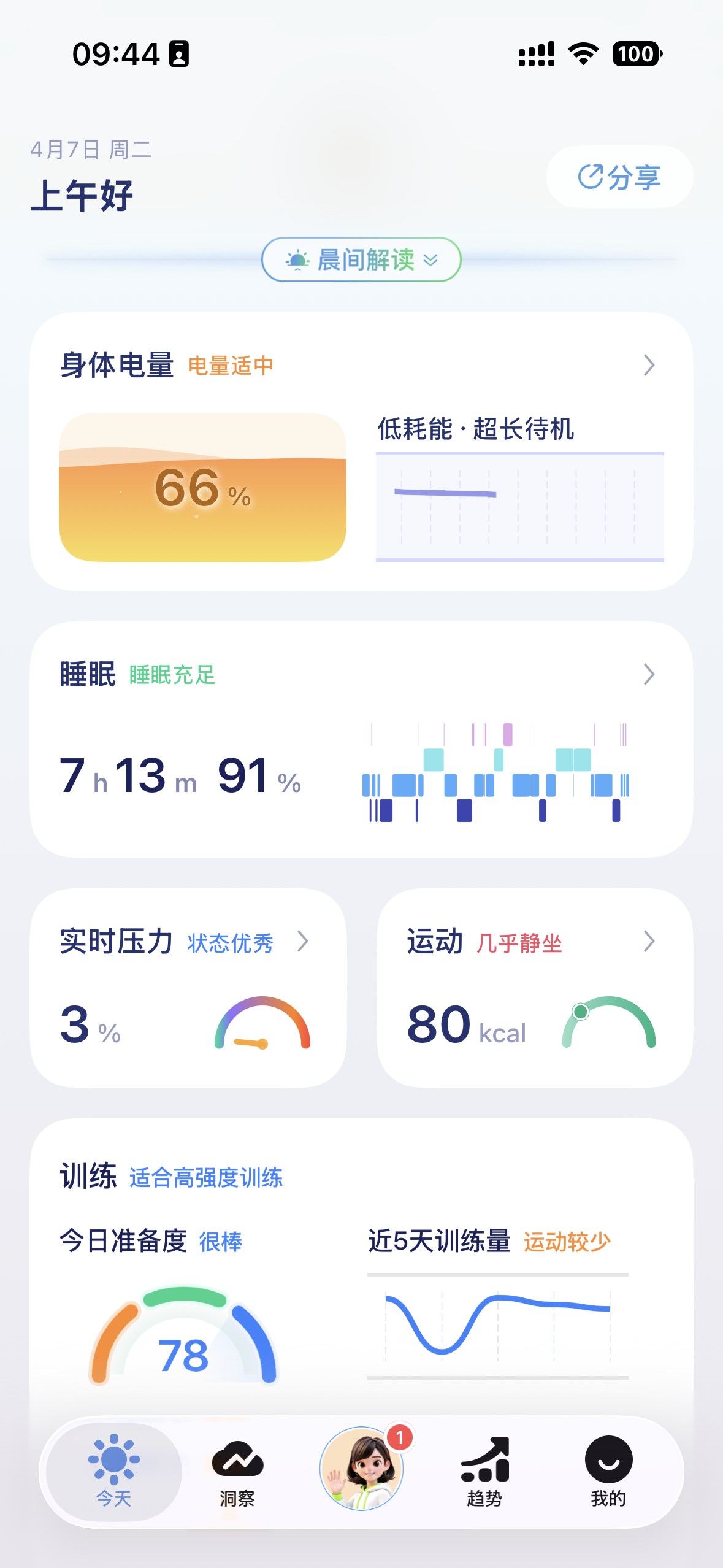Viewport: 723px width, 1568px height.
Task: Expand the 晨间解读 morning insight
Action: (361, 259)
